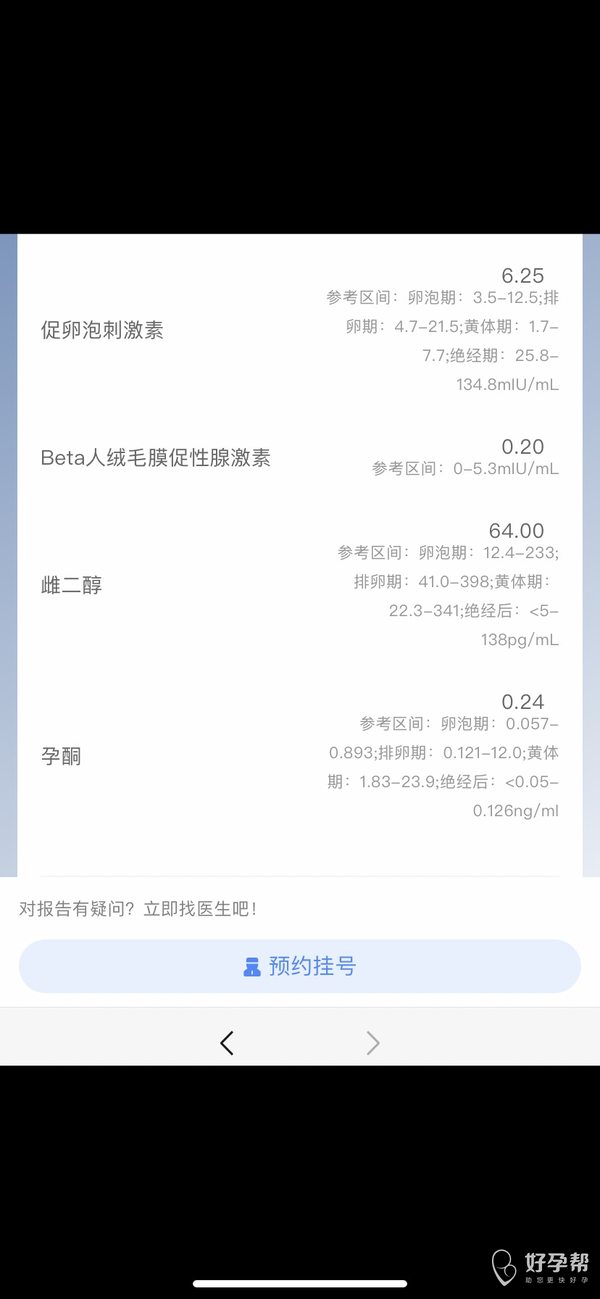Image resolution: width=600 pixels, height=1299 pixels.
Task: Go back using the left arrow
Action: coord(227,1043)
